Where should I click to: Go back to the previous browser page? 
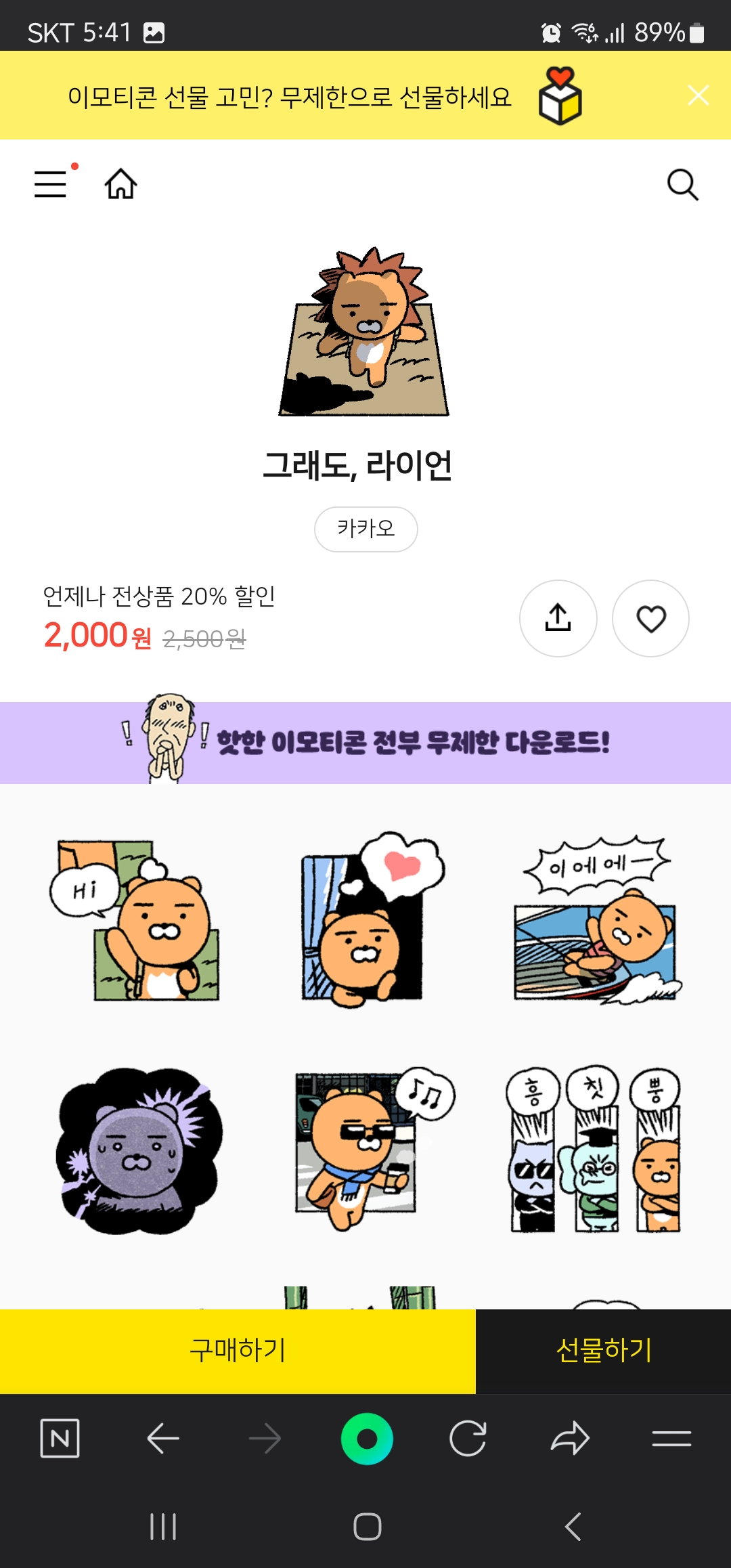click(163, 1438)
